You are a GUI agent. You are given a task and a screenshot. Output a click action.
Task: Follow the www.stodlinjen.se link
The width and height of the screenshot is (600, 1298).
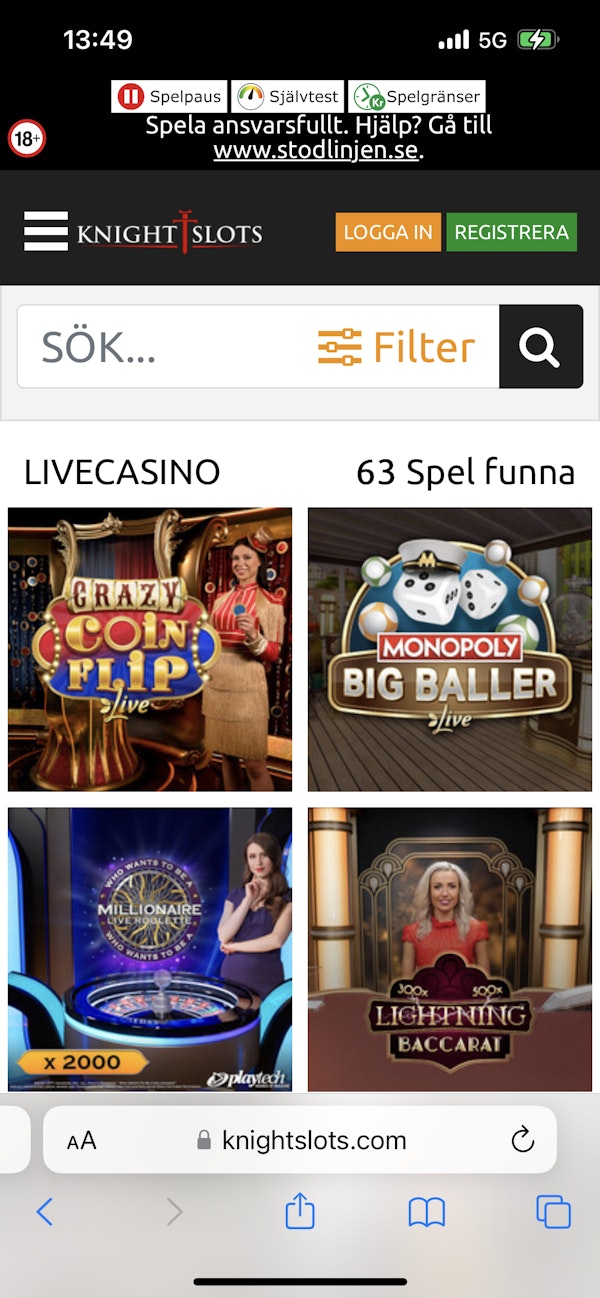click(x=316, y=152)
